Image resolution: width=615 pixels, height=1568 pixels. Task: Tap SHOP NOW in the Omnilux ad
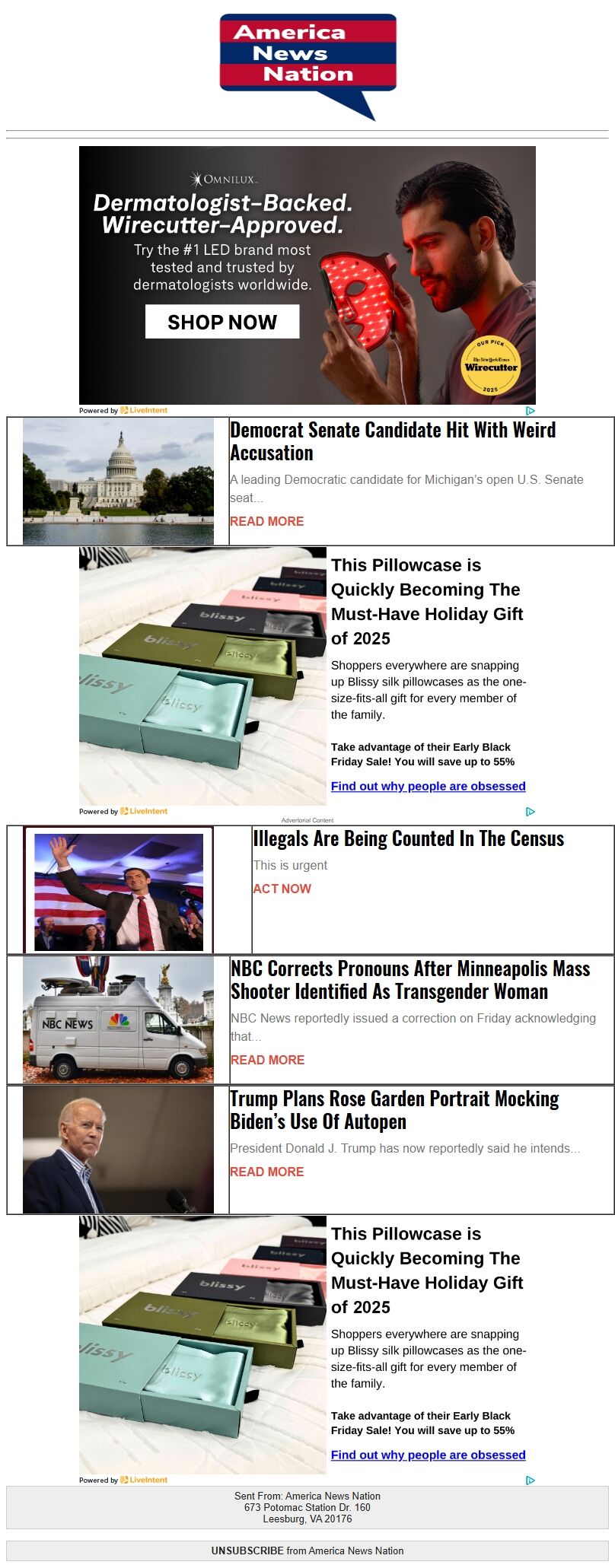coord(222,322)
